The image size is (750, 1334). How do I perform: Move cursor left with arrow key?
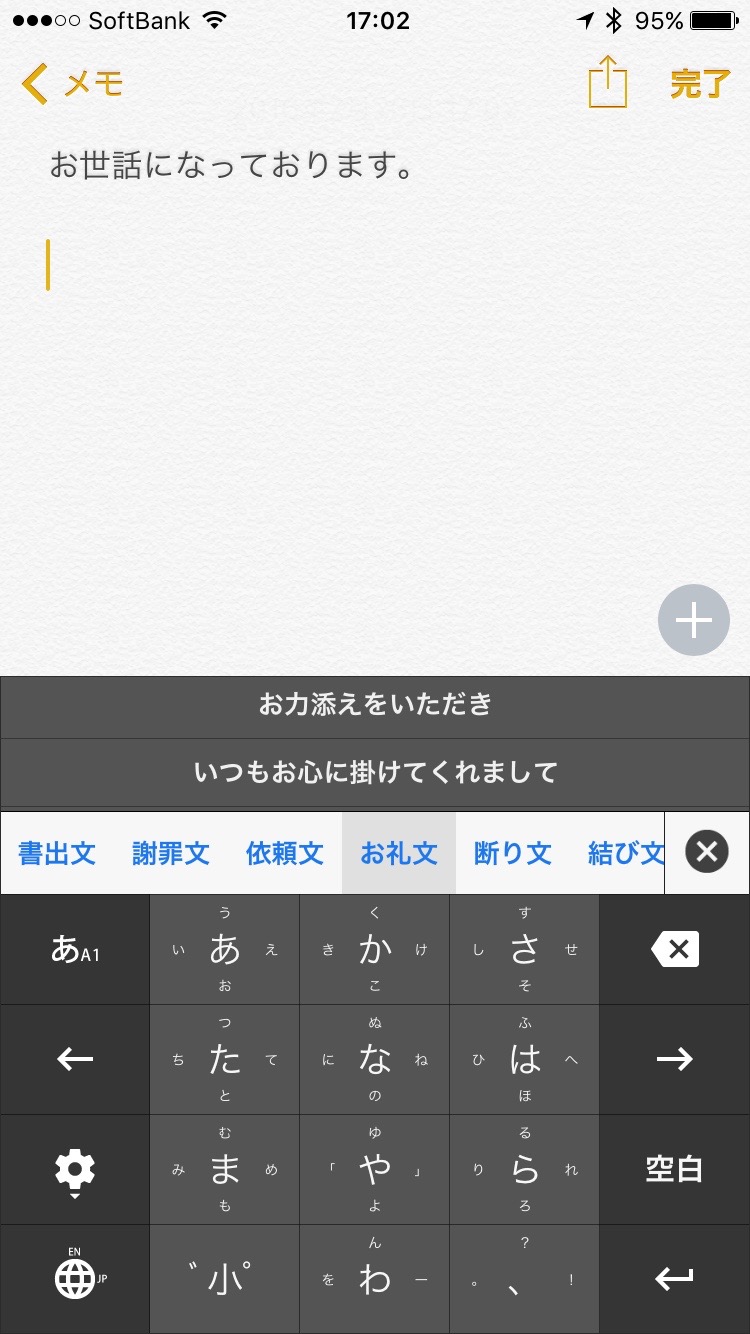click(x=75, y=1060)
